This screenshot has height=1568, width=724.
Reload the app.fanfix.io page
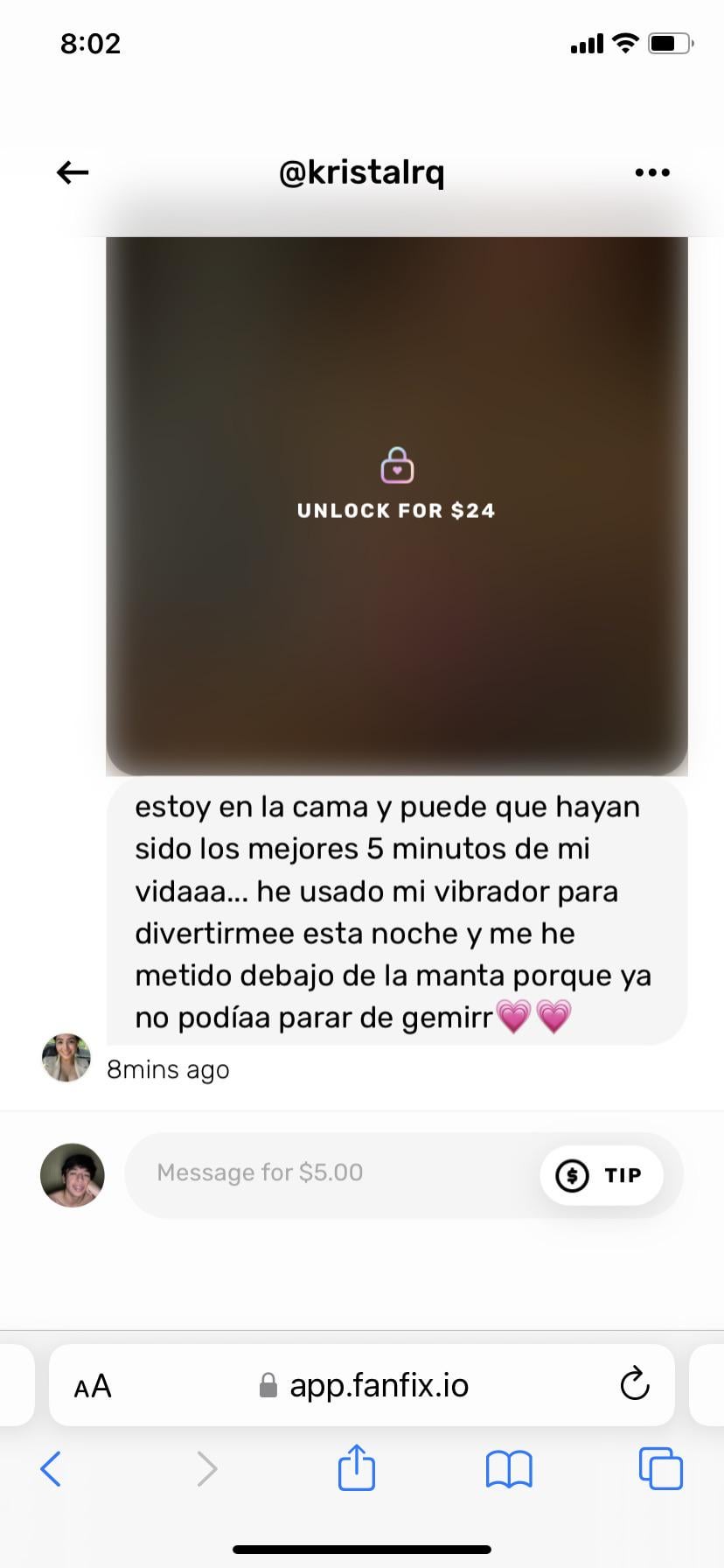tap(634, 1384)
